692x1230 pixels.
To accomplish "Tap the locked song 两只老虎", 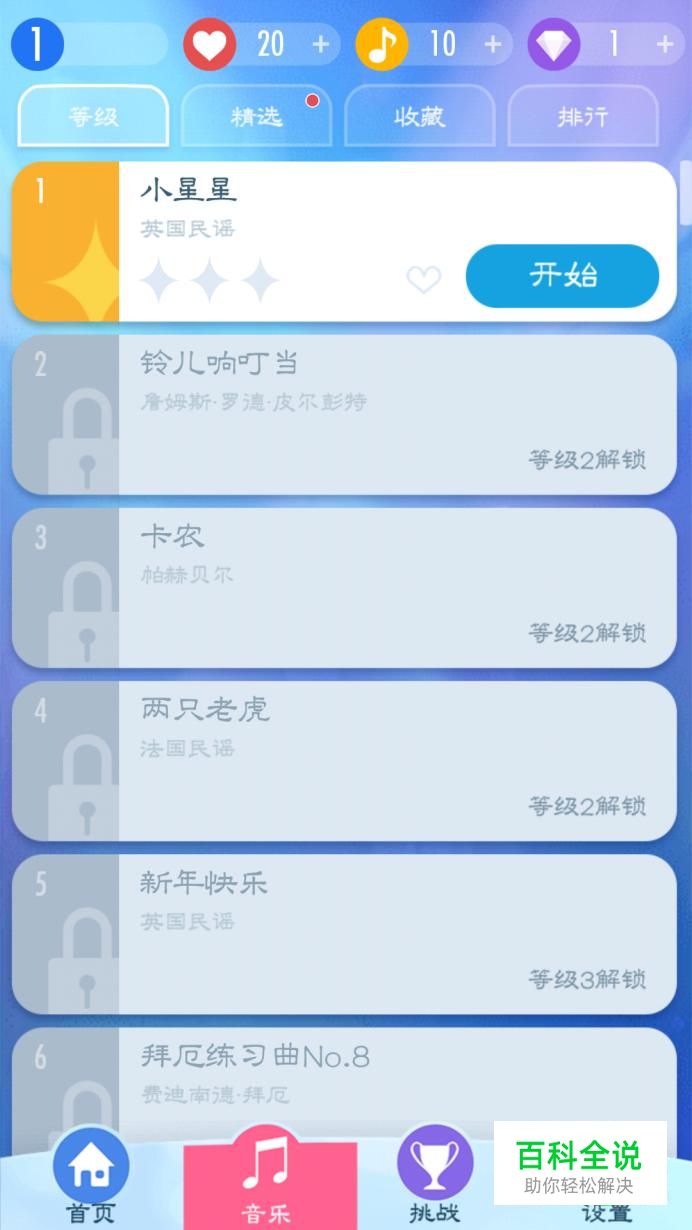I will coord(344,761).
